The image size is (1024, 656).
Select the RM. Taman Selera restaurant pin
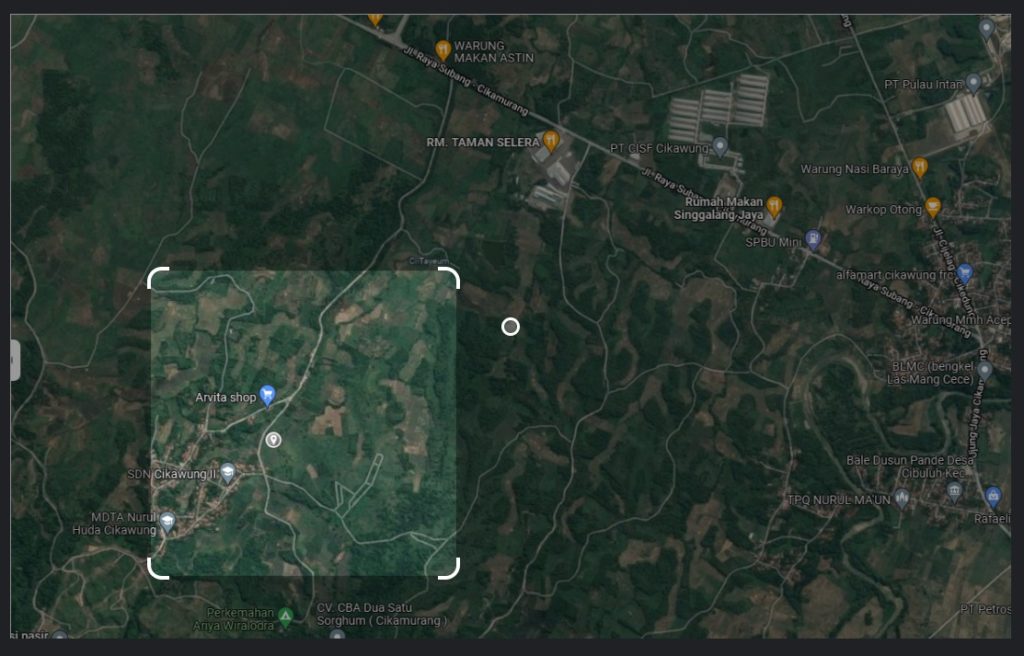pos(550,140)
